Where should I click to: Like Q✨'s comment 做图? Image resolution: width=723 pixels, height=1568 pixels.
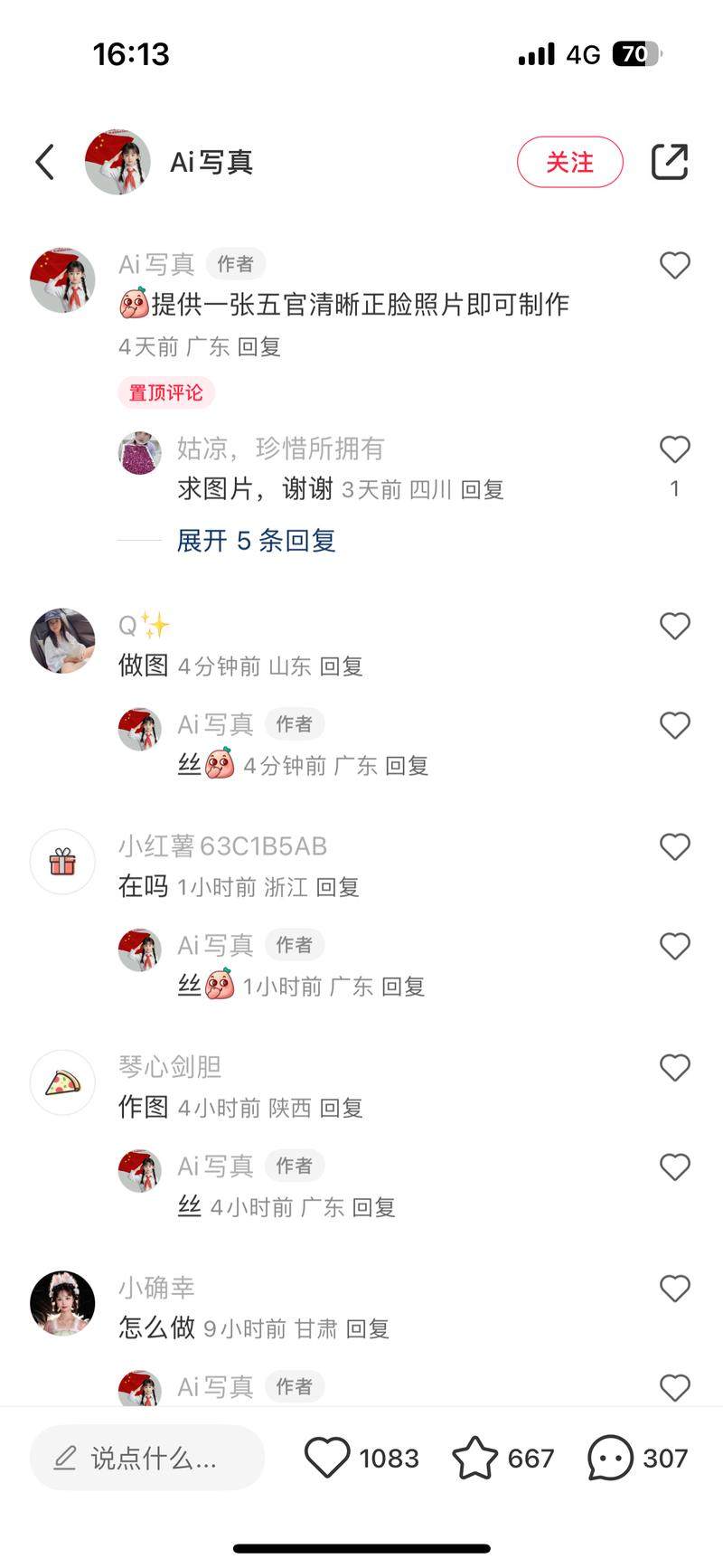point(674,626)
